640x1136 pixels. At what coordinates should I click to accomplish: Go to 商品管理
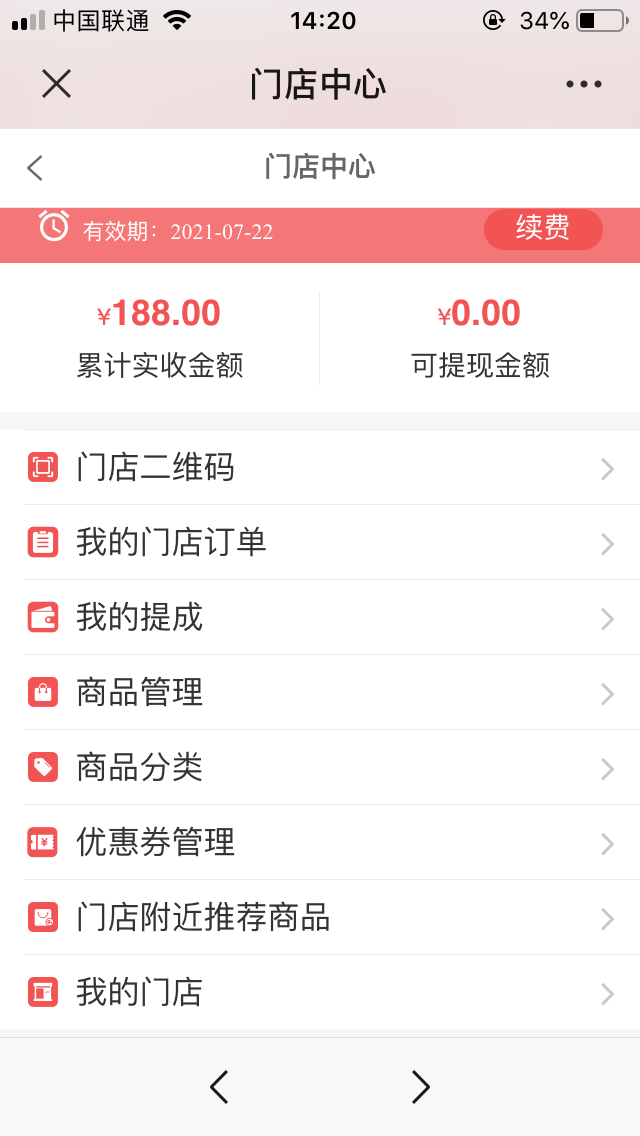point(320,693)
